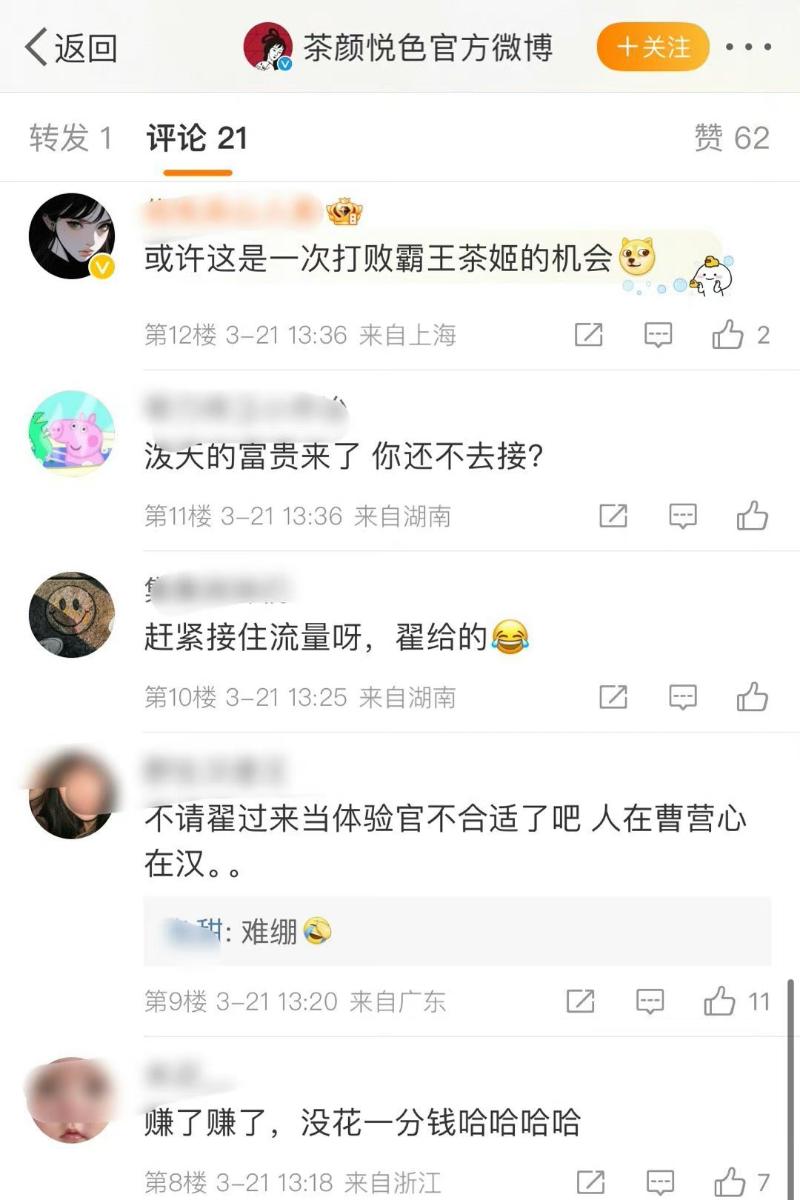This screenshot has height=1200, width=800.
Task: Reply to the 第12楼 comment
Action: click(x=657, y=335)
